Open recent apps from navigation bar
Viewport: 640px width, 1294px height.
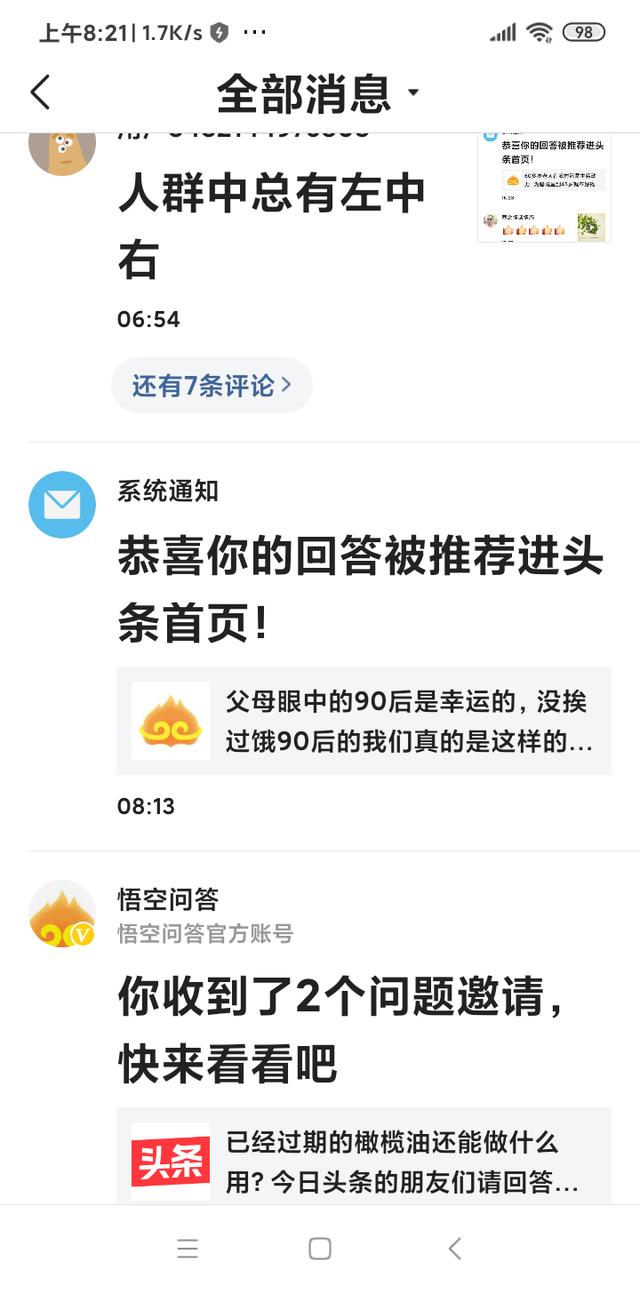[187, 1248]
